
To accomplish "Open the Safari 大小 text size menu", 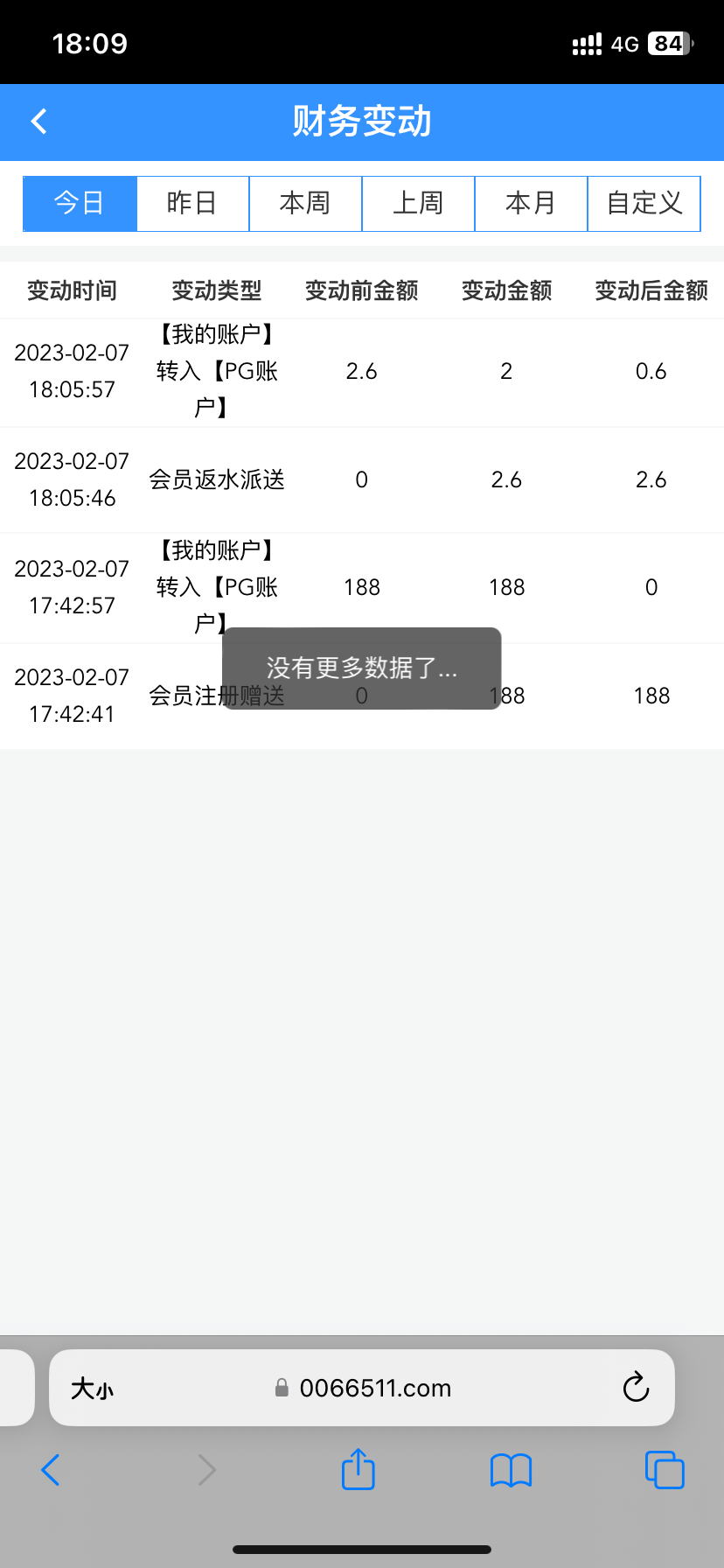I will (x=92, y=1389).
